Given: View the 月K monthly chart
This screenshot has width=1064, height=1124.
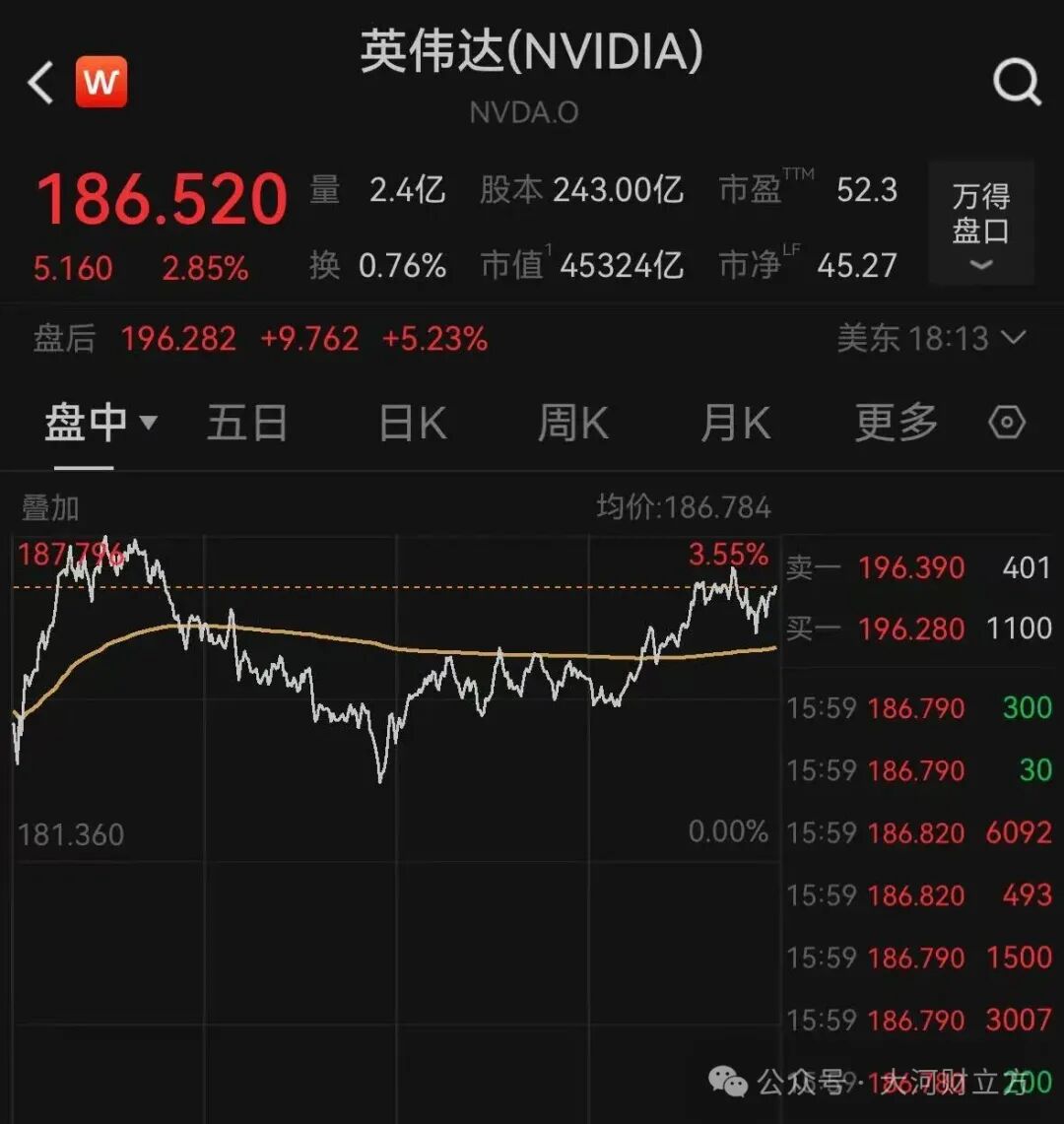Looking at the screenshot, I should coord(735,424).
